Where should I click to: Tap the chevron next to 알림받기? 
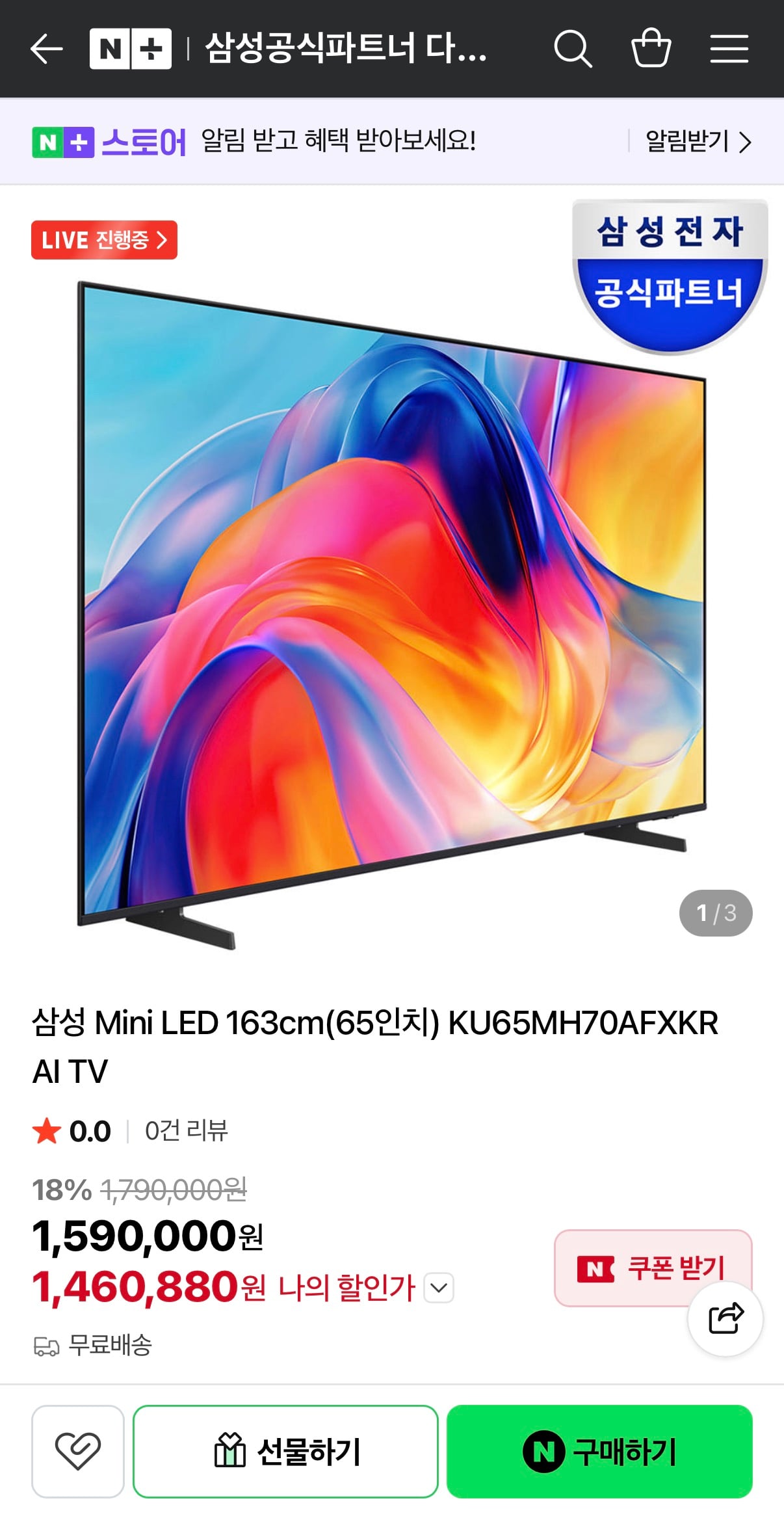point(745,140)
